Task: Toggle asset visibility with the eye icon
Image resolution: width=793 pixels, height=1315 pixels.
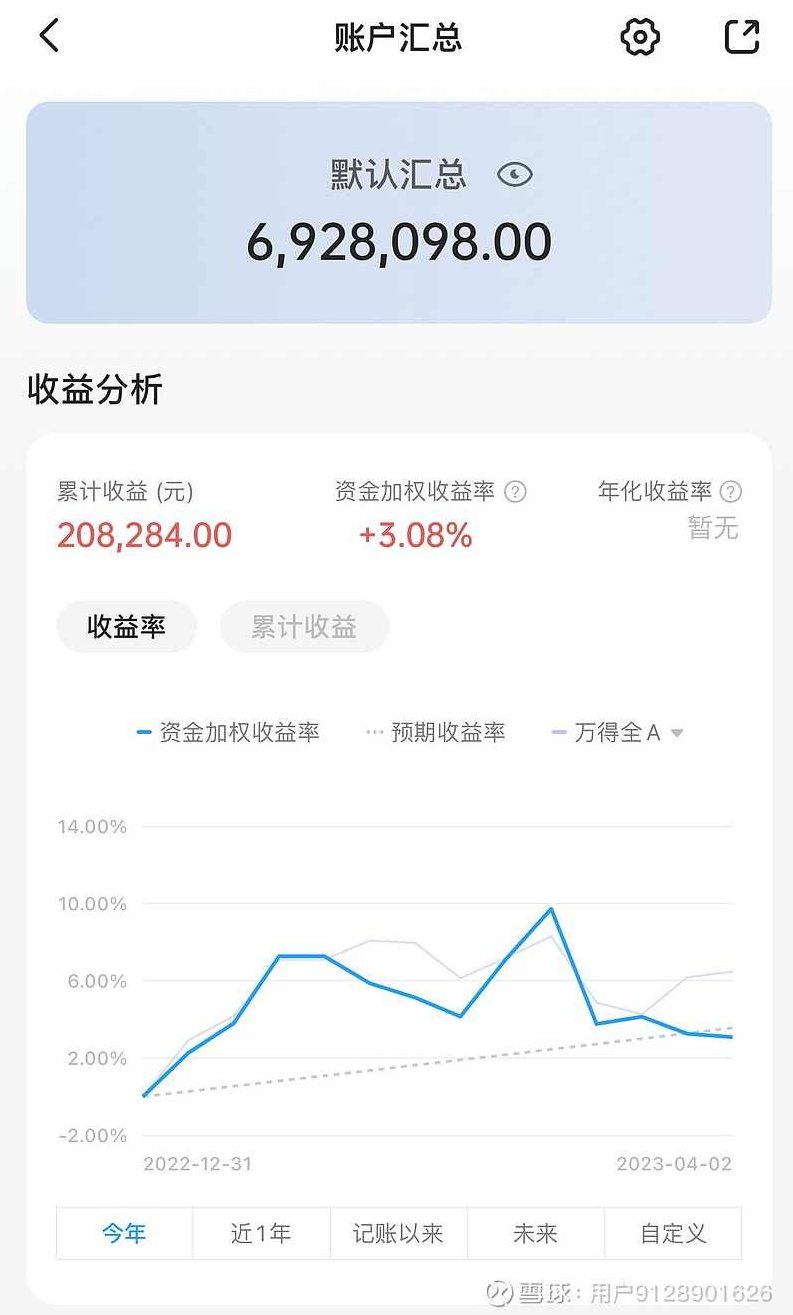Action: click(514, 174)
